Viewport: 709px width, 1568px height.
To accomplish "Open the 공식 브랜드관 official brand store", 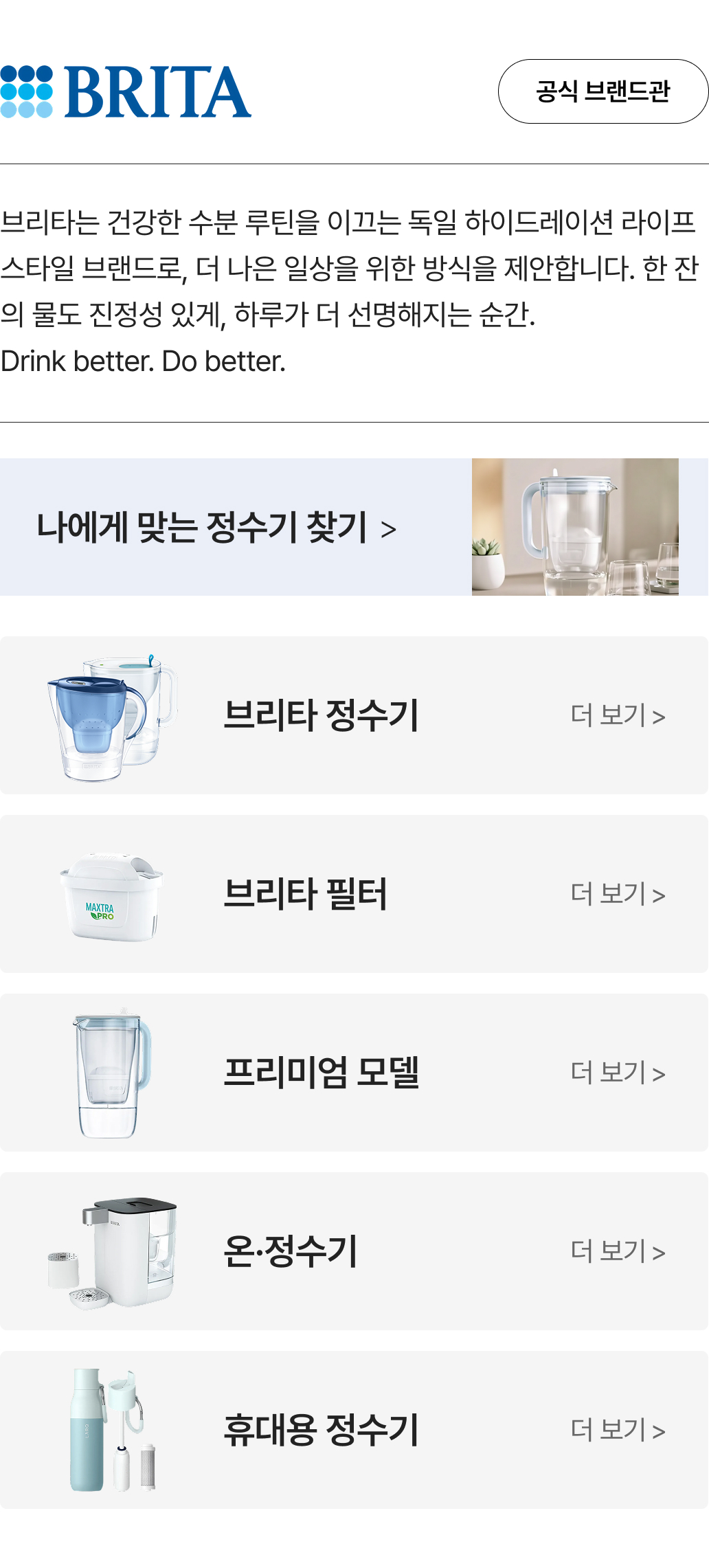I will 603,91.
